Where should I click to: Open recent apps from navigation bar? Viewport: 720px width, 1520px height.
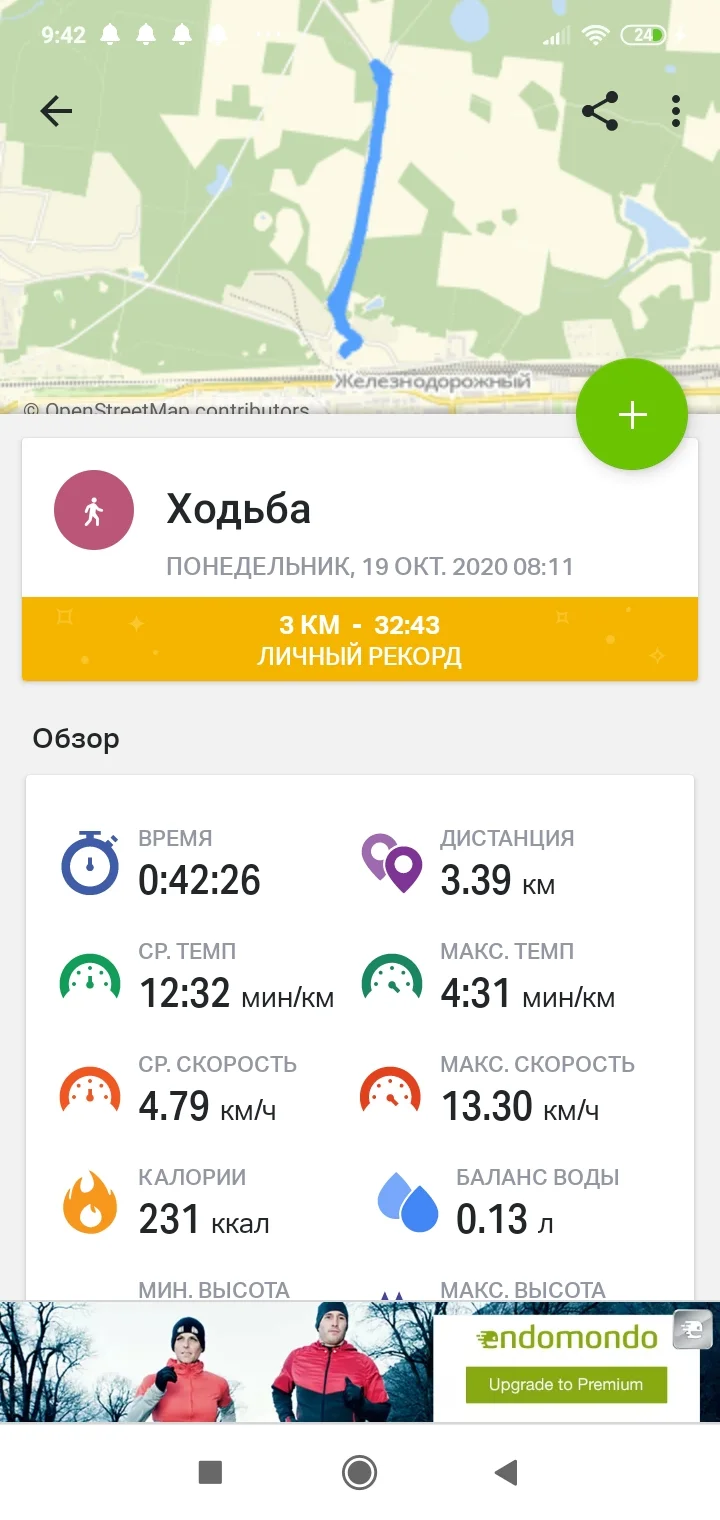210,1471
